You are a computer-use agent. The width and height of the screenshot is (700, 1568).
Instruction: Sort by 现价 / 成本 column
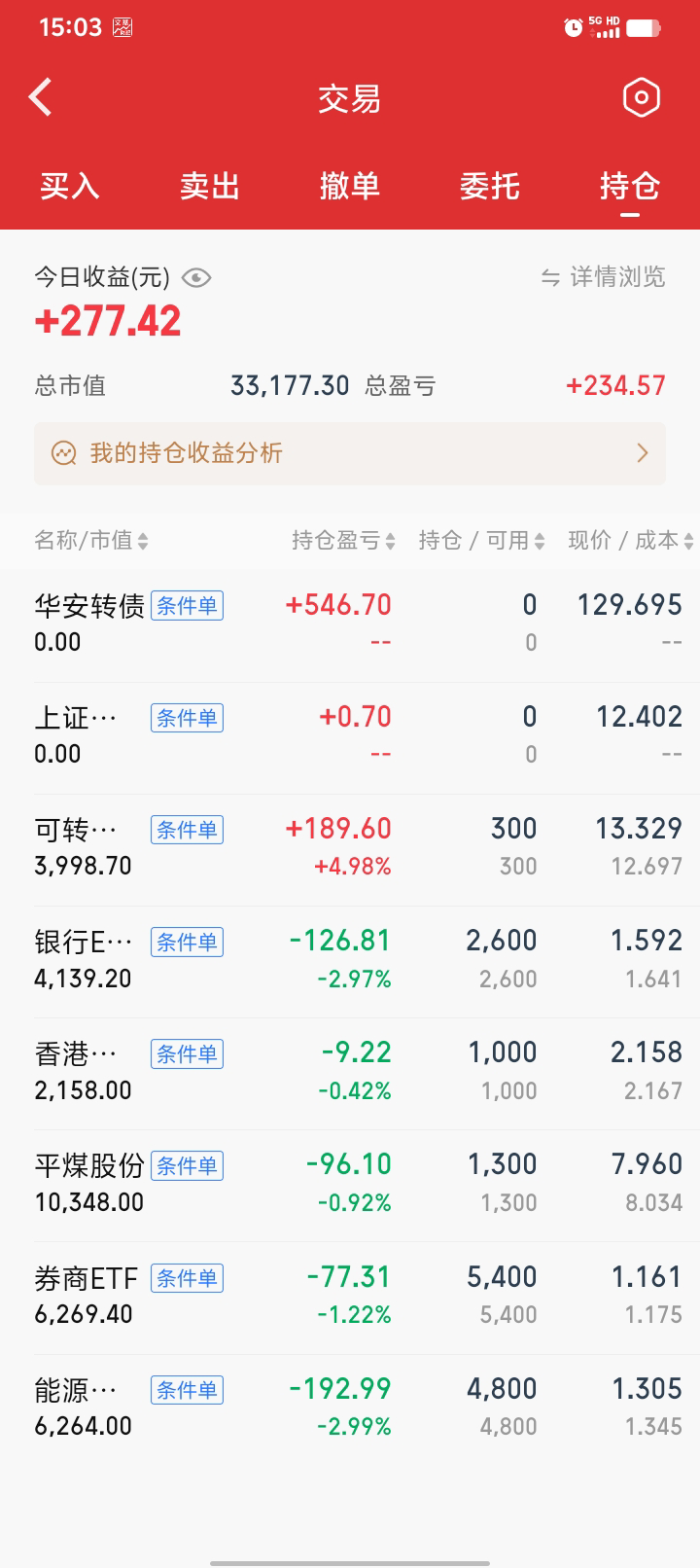click(630, 541)
